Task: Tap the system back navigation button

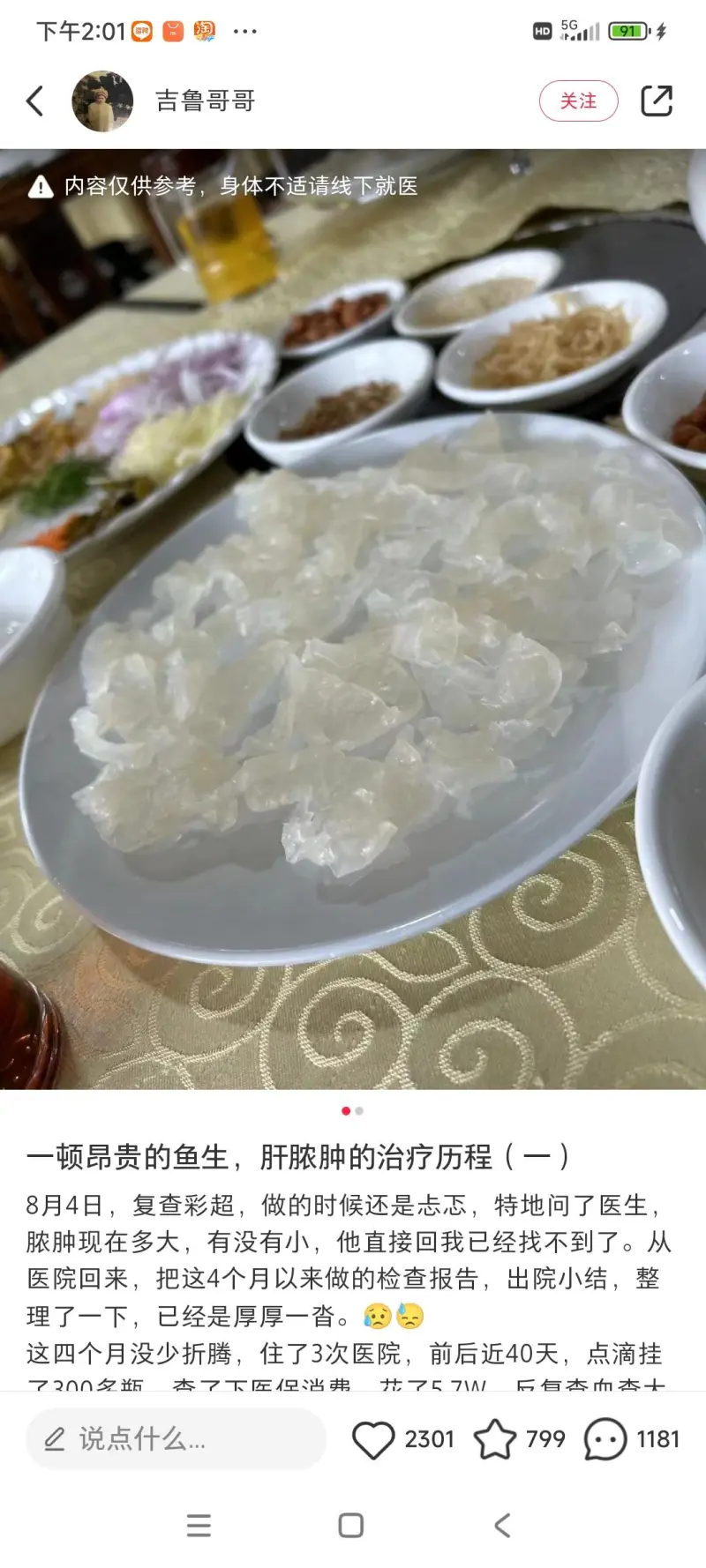Action: click(503, 1526)
